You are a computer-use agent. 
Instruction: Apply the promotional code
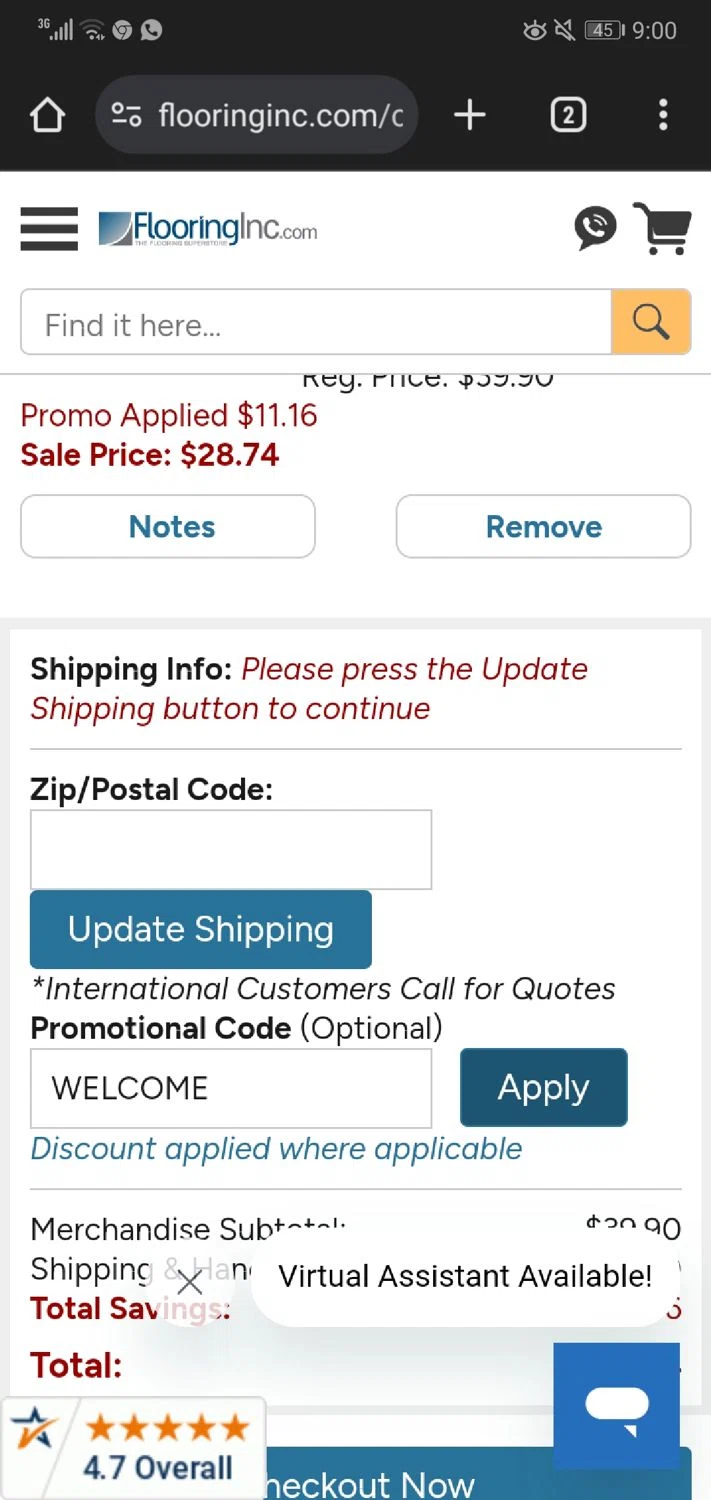point(543,1087)
